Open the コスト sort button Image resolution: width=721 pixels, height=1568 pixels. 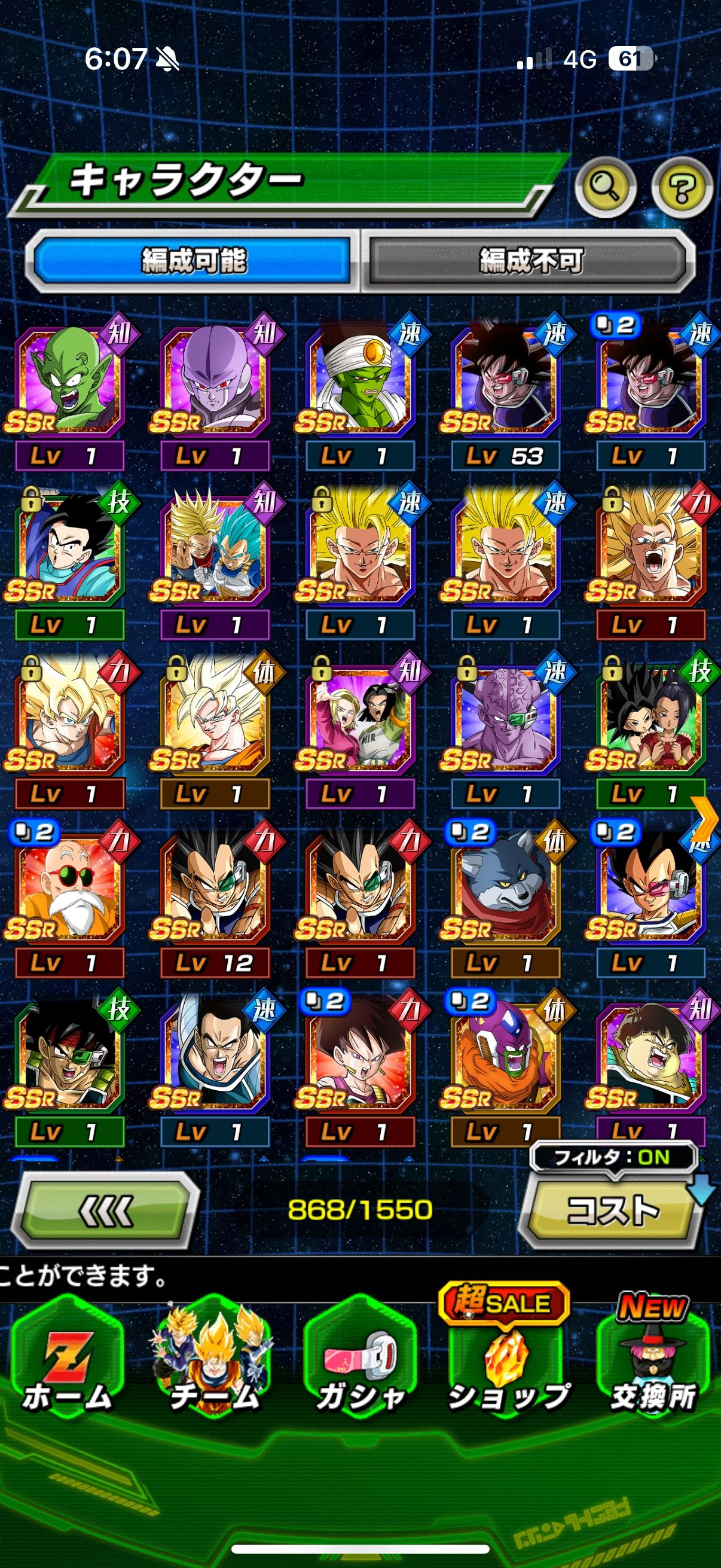click(x=612, y=1209)
